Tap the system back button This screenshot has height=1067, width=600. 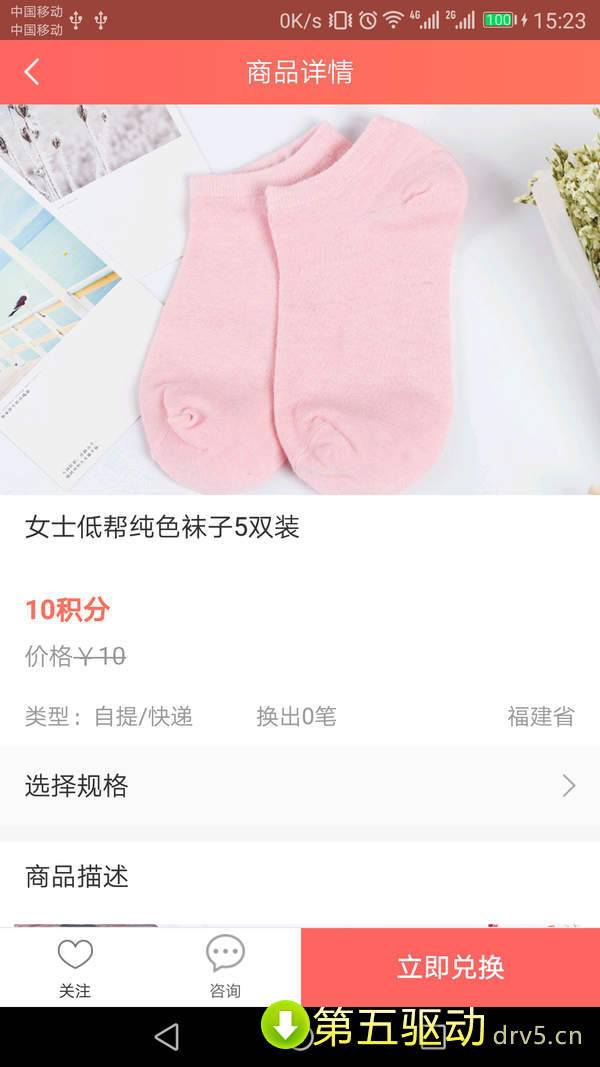click(167, 1037)
